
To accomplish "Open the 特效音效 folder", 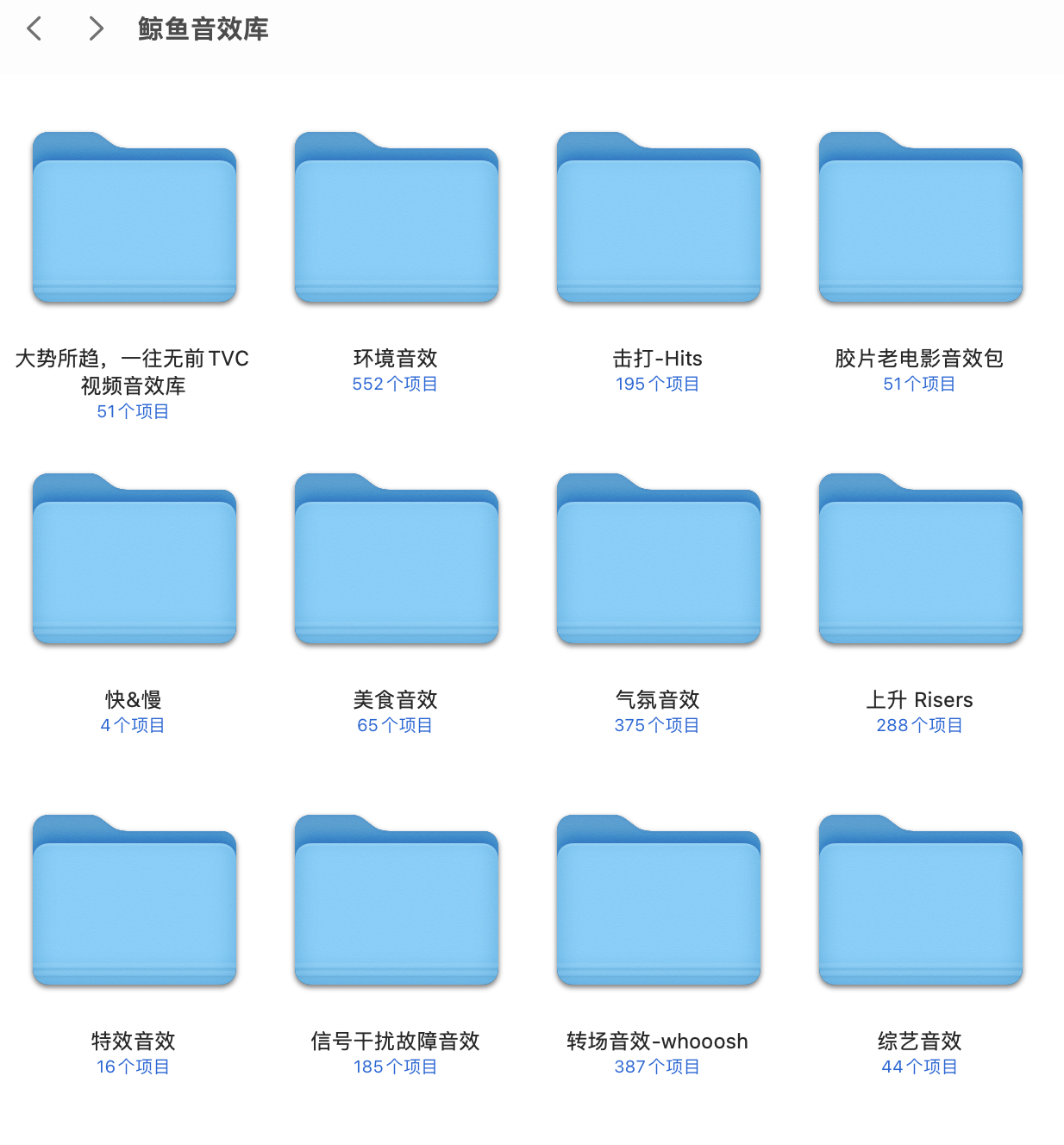I will click(x=135, y=901).
